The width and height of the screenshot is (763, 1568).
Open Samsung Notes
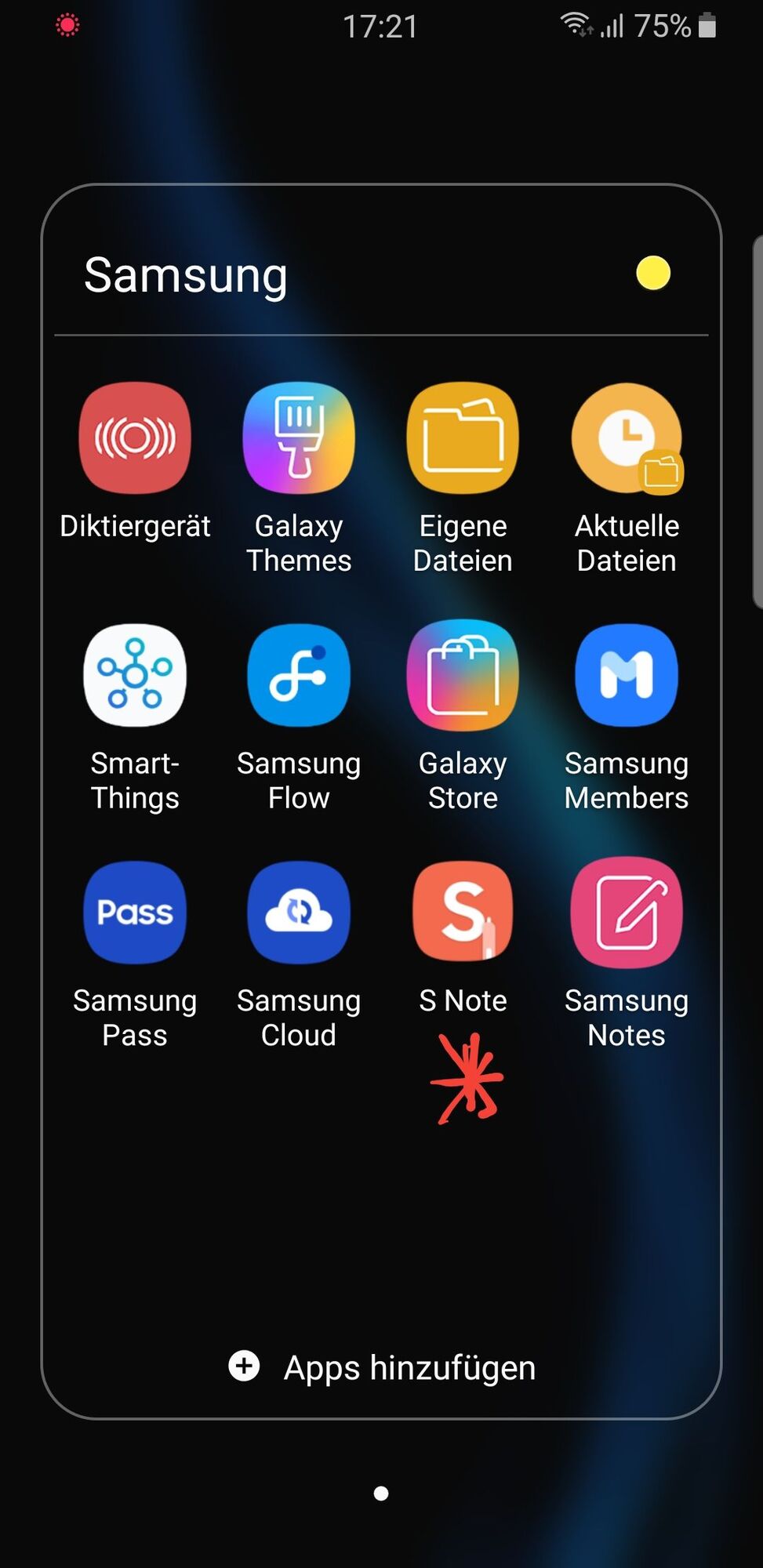pyautogui.click(x=627, y=913)
